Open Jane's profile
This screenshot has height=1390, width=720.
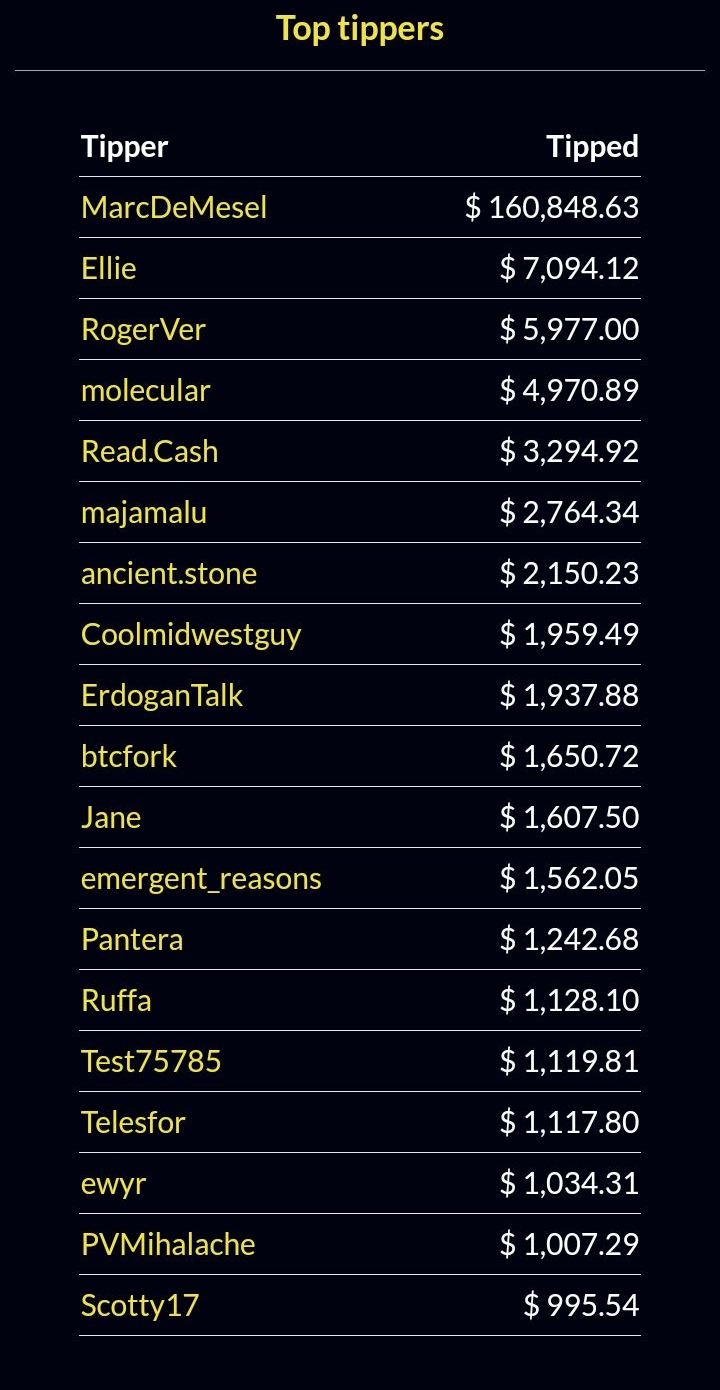click(111, 817)
